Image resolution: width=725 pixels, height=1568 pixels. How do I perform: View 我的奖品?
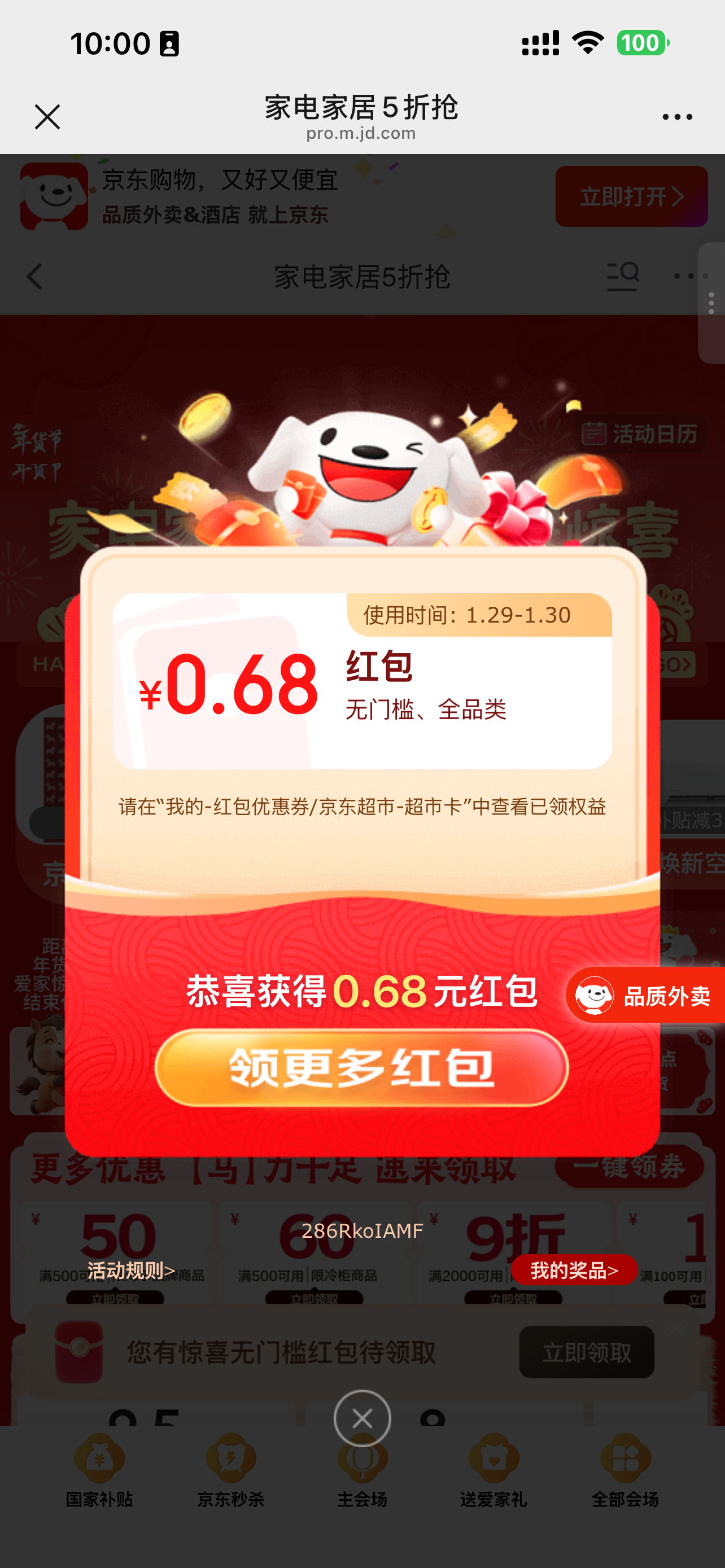pos(574,1271)
